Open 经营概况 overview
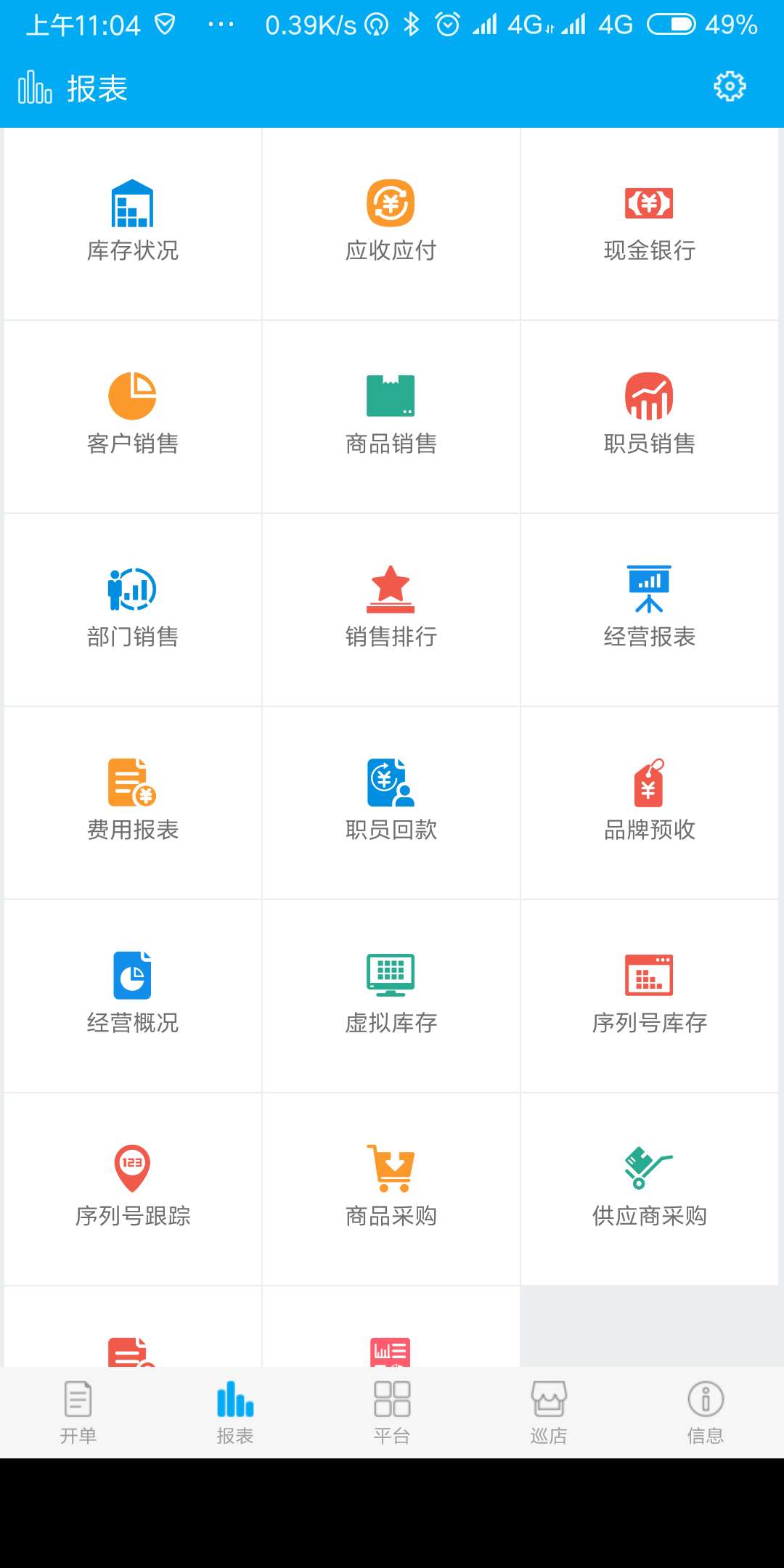This screenshot has height=1568, width=784. [133, 996]
